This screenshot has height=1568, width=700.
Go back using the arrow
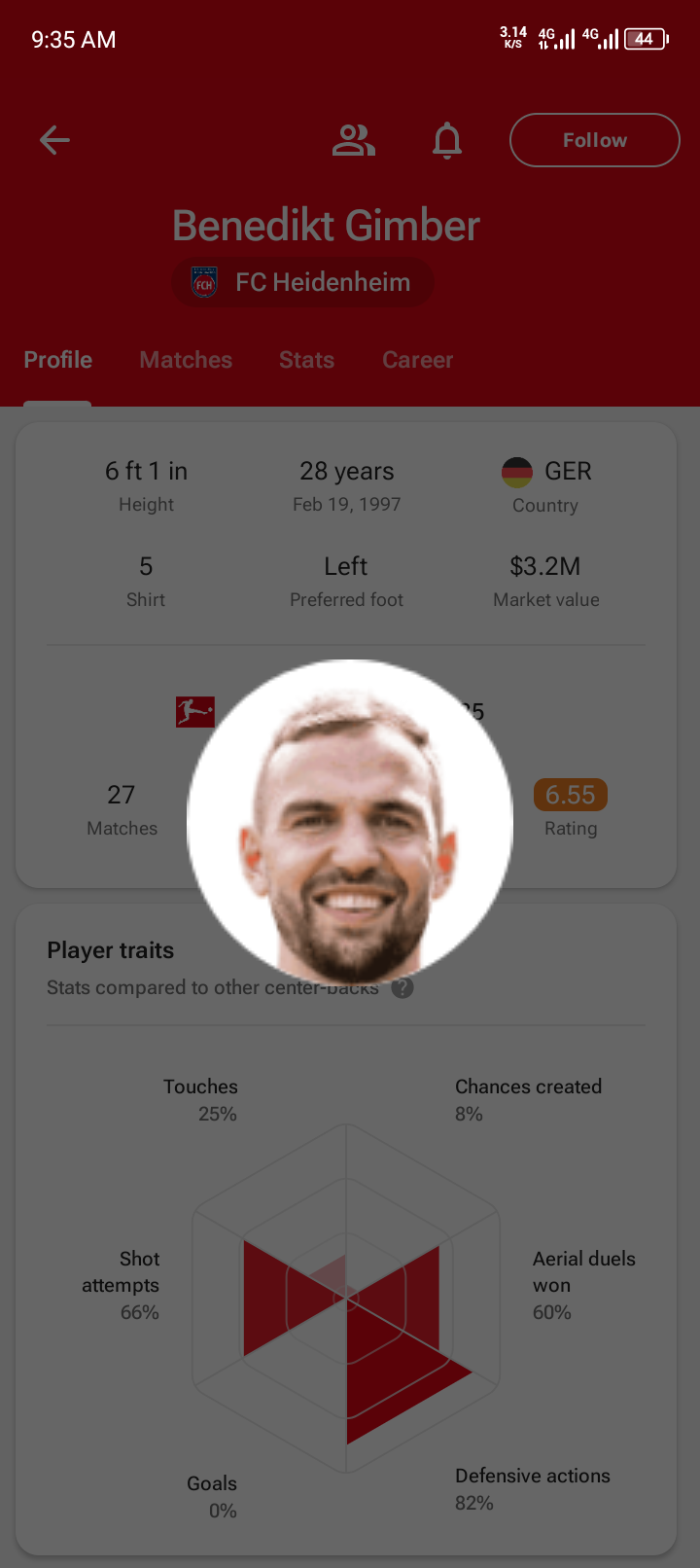click(54, 140)
